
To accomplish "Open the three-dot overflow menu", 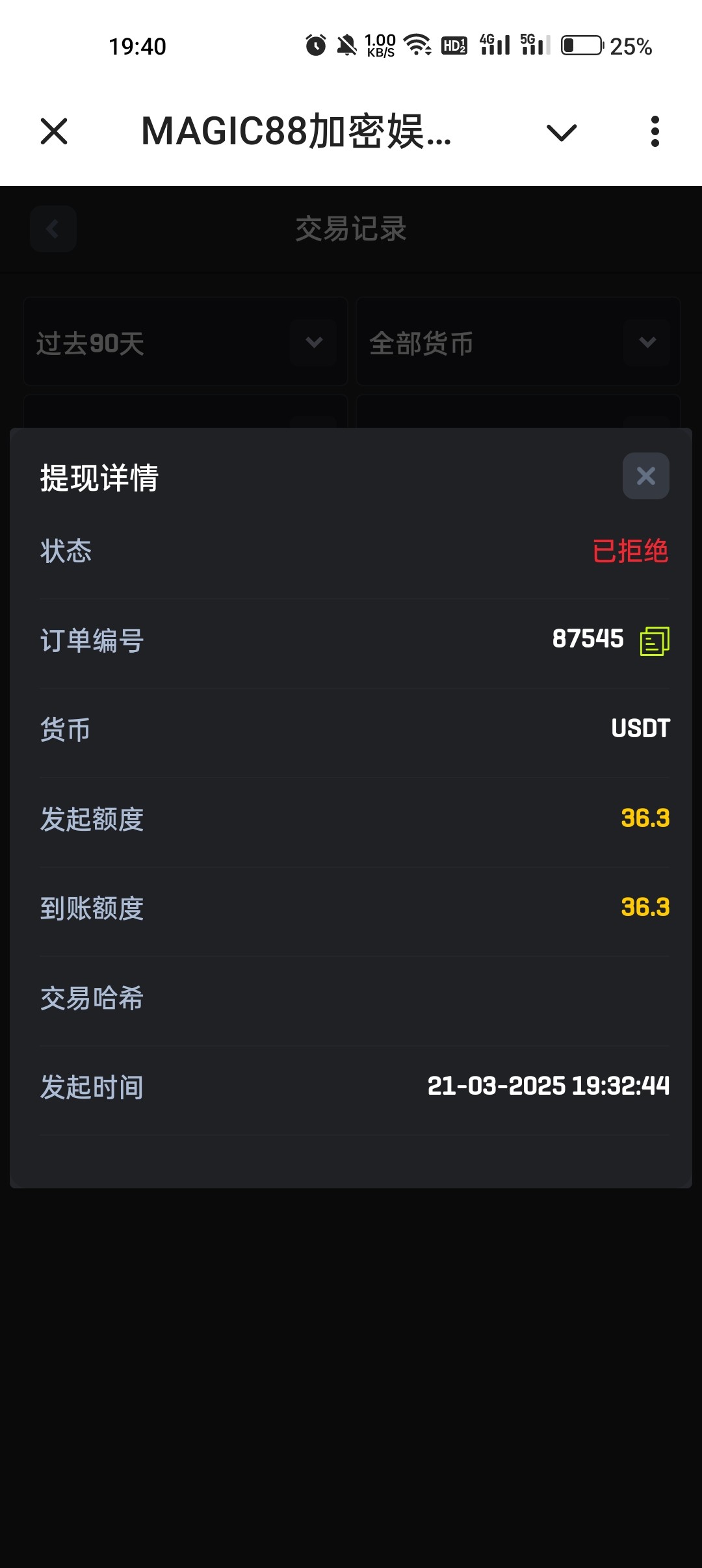I will click(x=655, y=131).
